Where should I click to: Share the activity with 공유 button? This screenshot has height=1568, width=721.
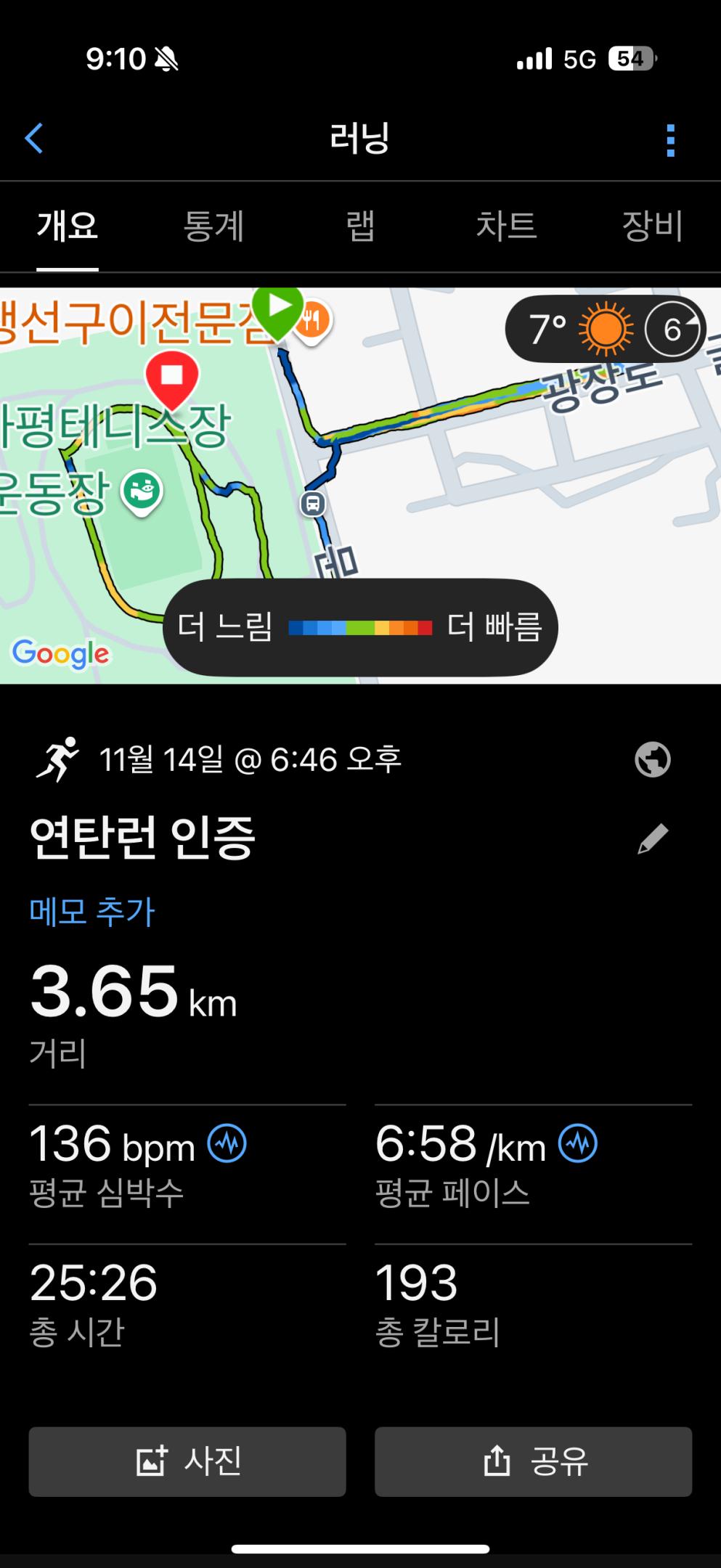534,1461
